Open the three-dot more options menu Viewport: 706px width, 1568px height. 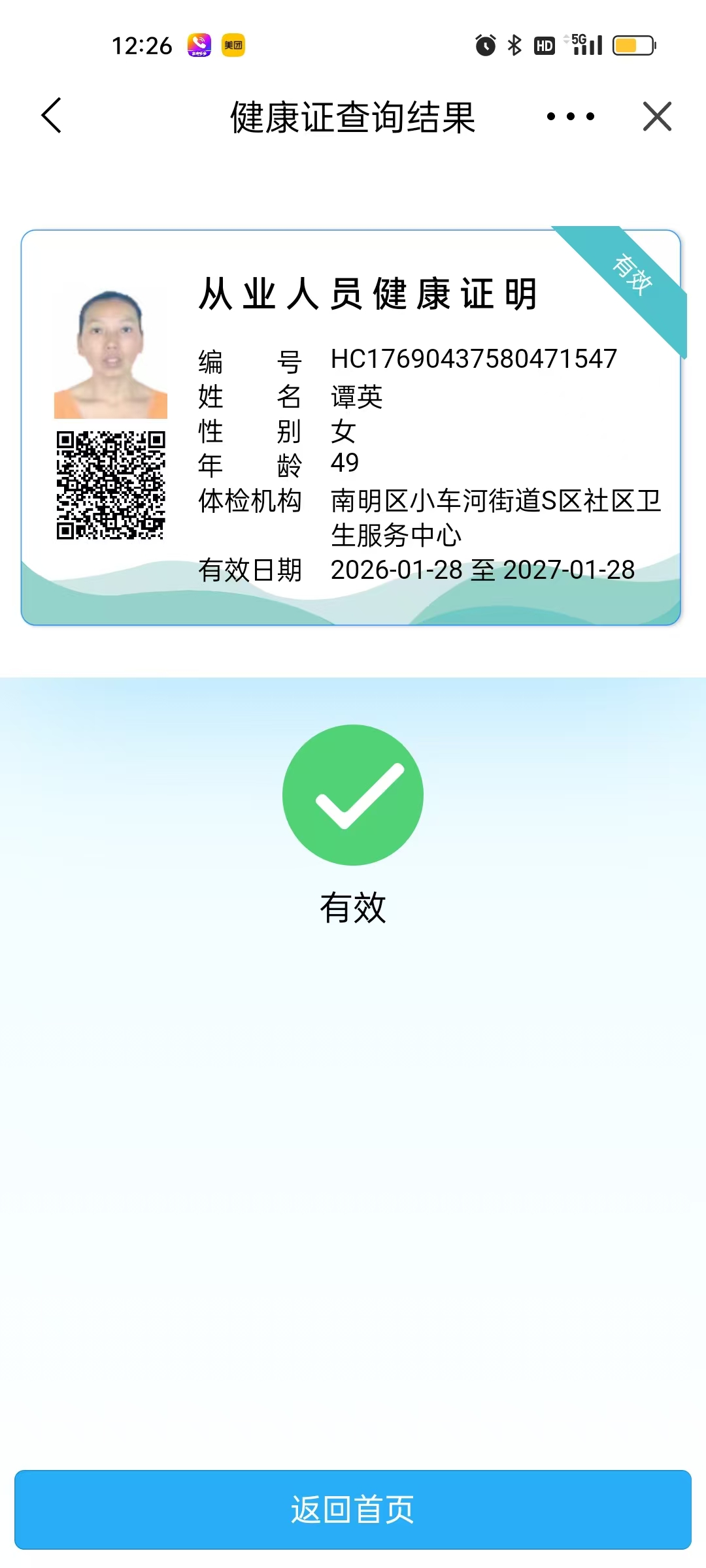[570, 117]
